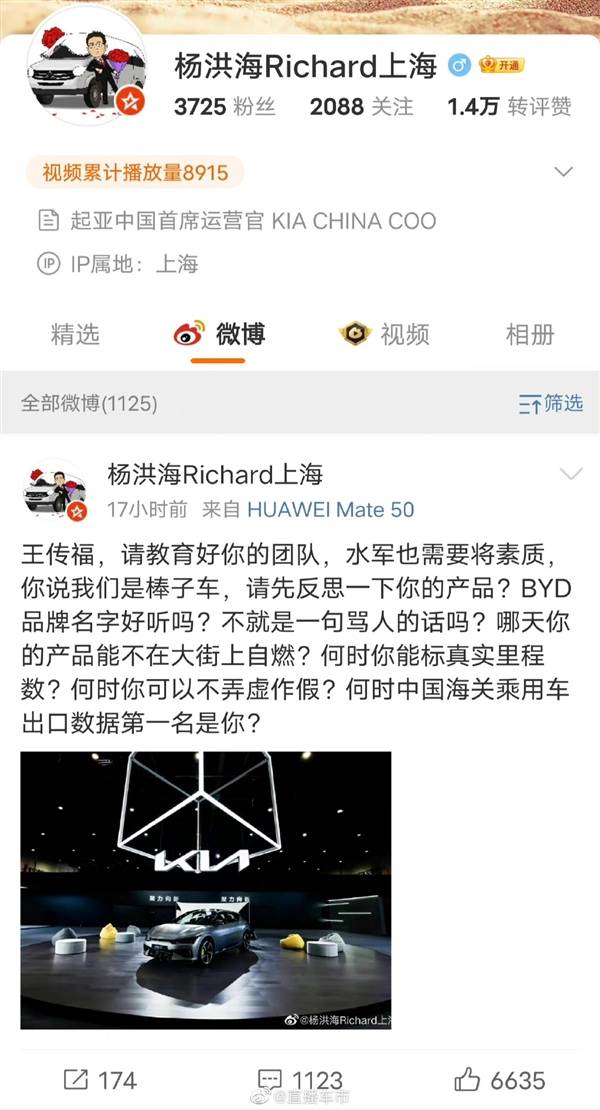Screen dimensions: 600x1110
Task: Tap the HUAWEI Mate 50 source link
Action: (x=330, y=510)
